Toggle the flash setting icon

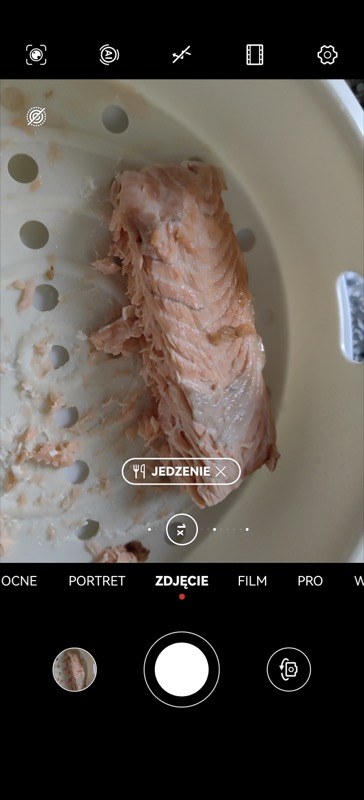181,55
